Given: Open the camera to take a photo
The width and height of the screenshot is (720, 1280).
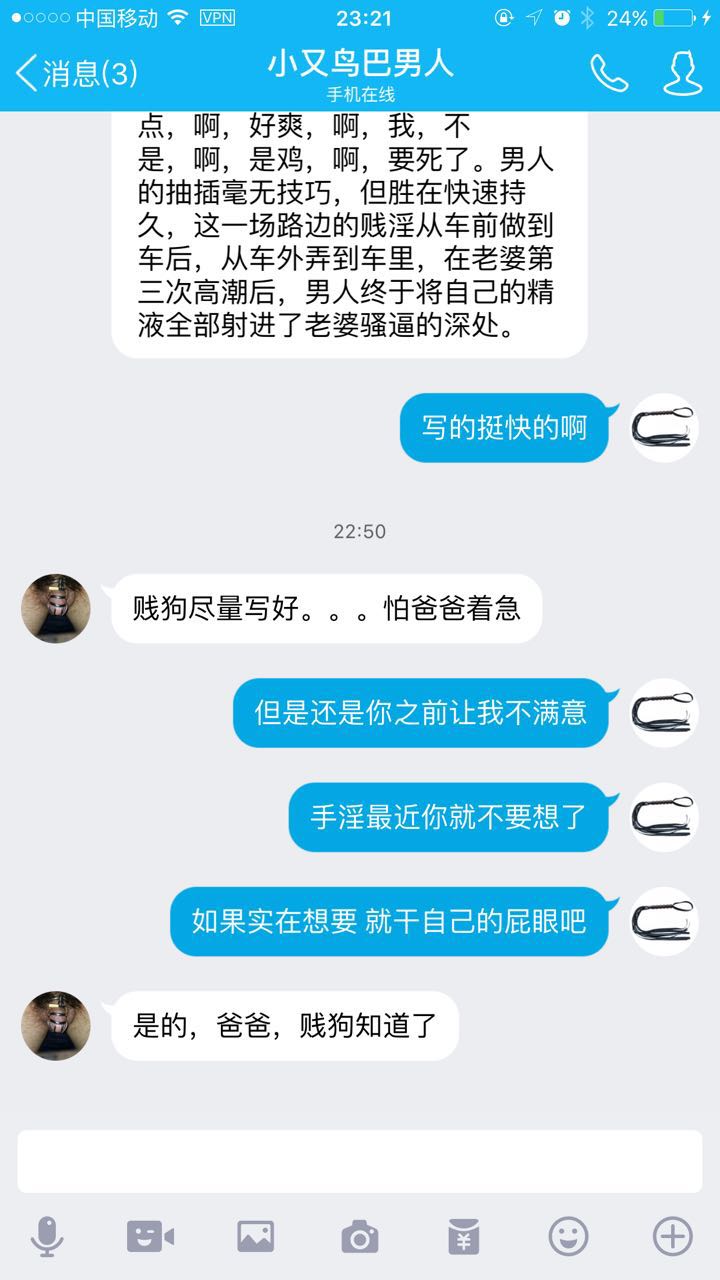Looking at the screenshot, I should pyautogui.click(x=360, y=1237).
